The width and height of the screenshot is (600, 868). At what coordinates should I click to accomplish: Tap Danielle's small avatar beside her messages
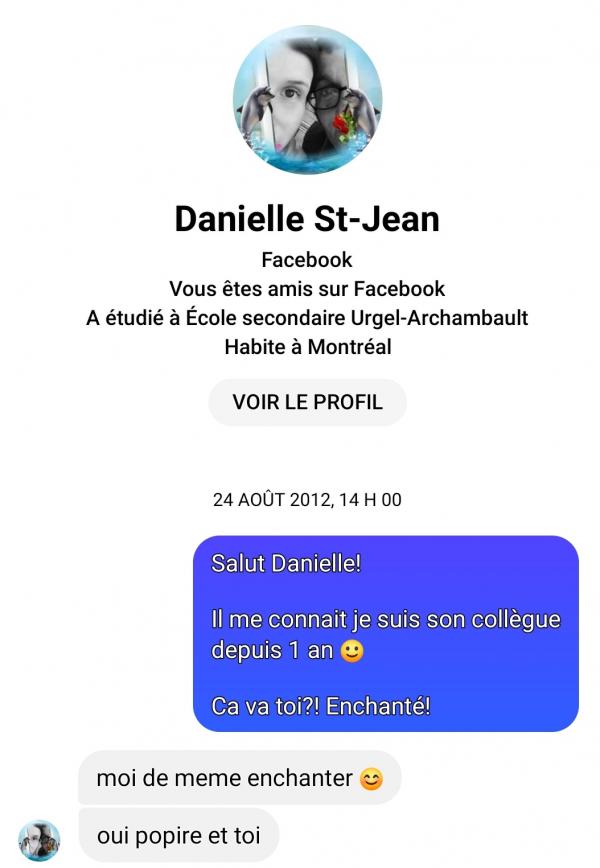(40, 840)
